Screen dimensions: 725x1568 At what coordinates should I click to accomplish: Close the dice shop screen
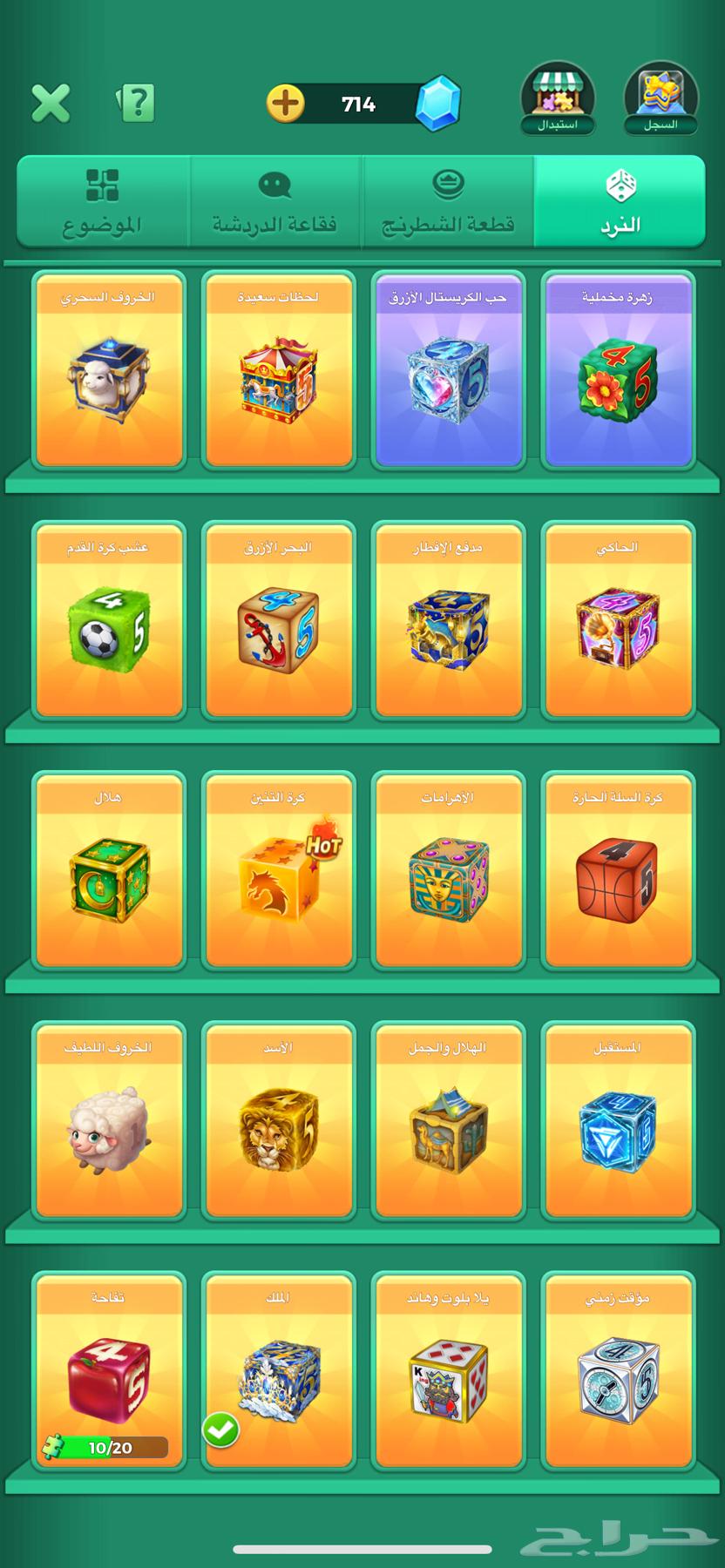(51, 104)
